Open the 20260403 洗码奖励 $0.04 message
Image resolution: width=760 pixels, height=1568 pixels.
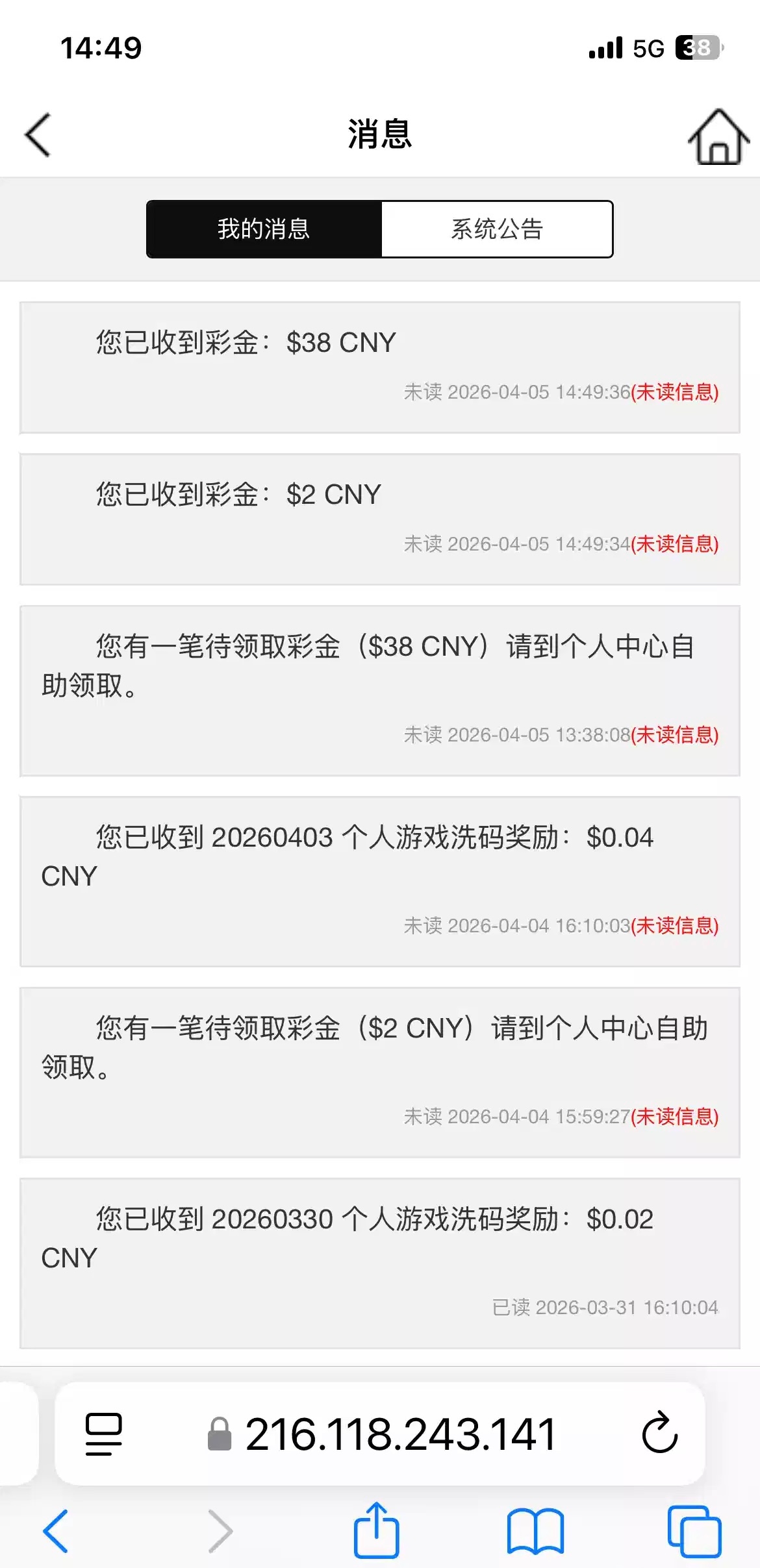(x=380, y=881)
